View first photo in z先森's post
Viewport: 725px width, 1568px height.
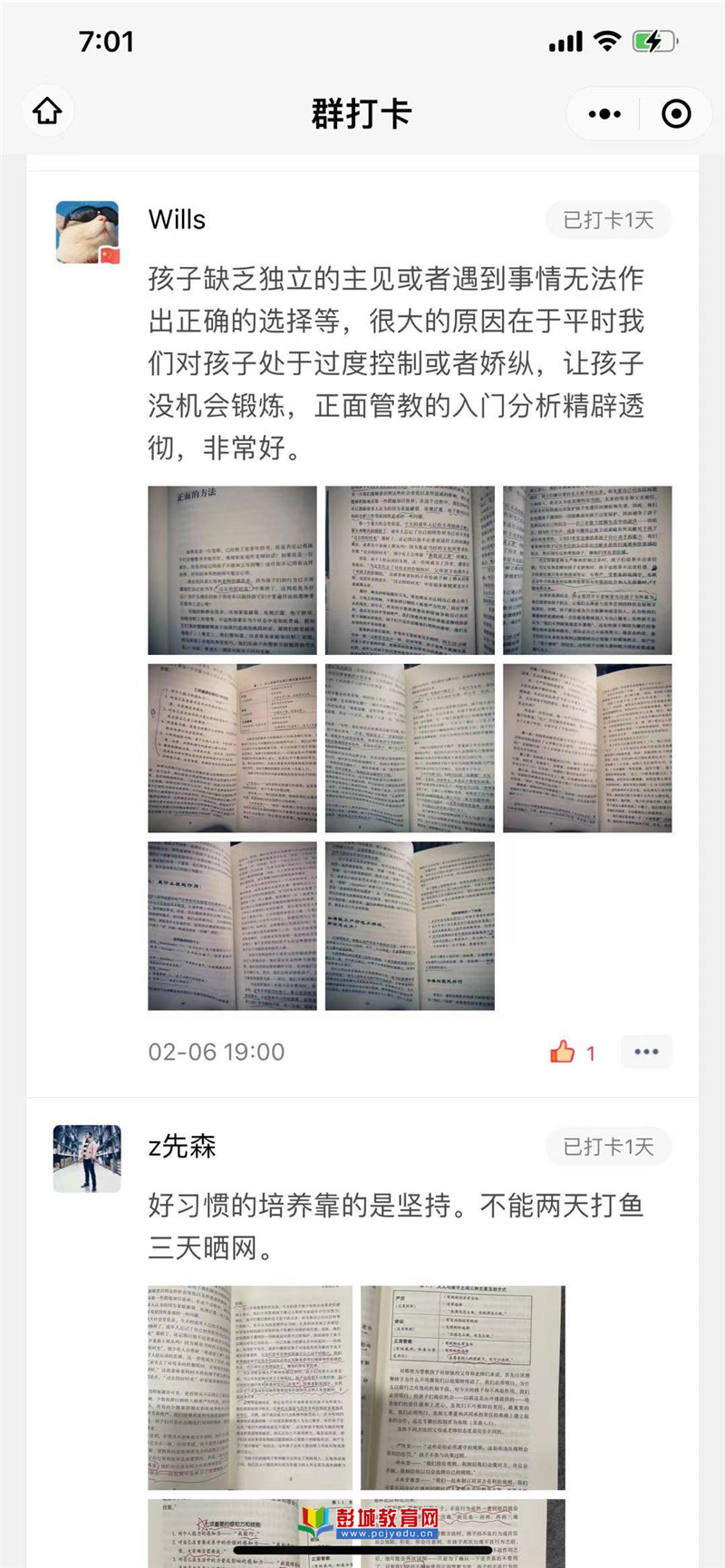(x=250, y=1387)
